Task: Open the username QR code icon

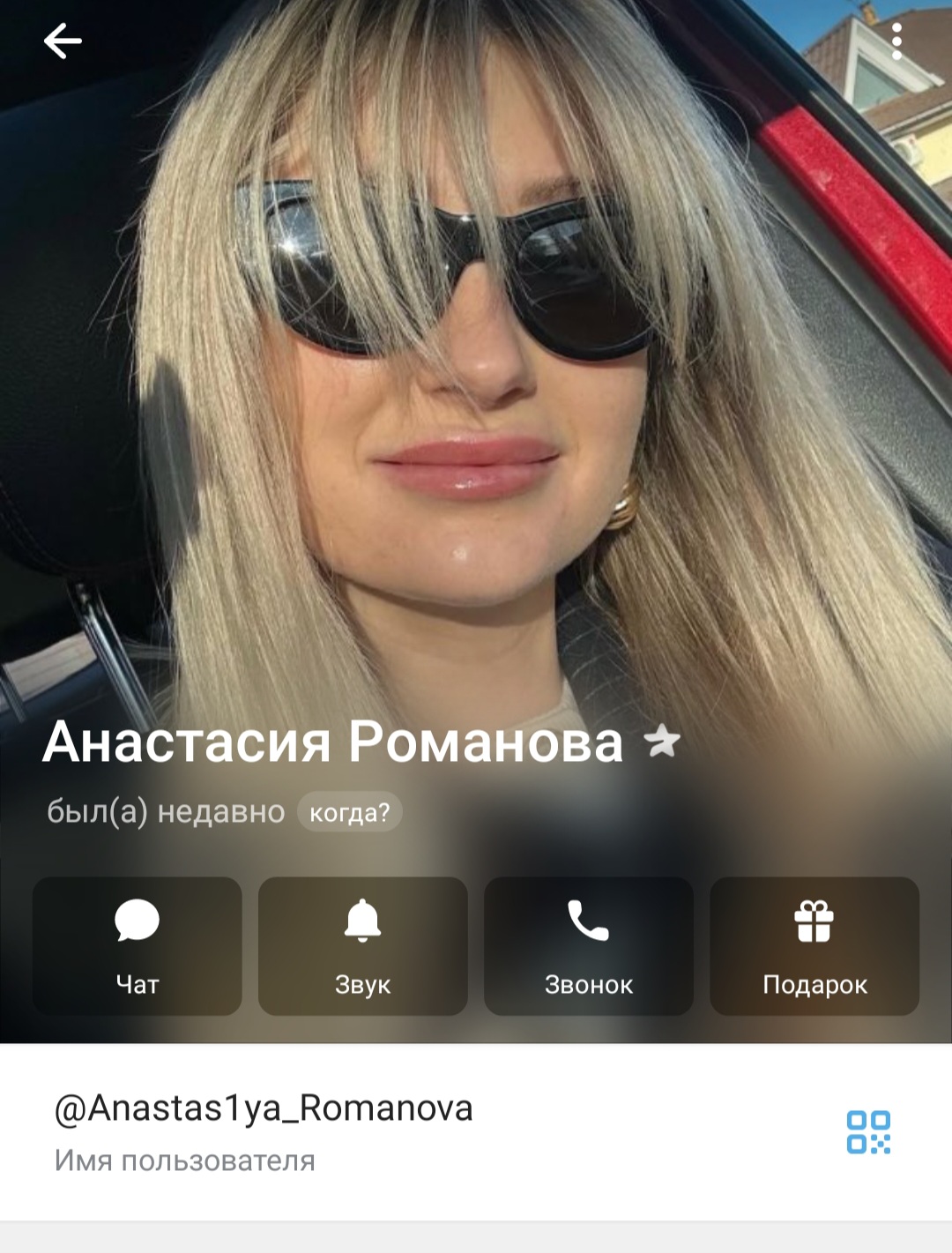Action: pyautogui.click(x=868, y=1132)
